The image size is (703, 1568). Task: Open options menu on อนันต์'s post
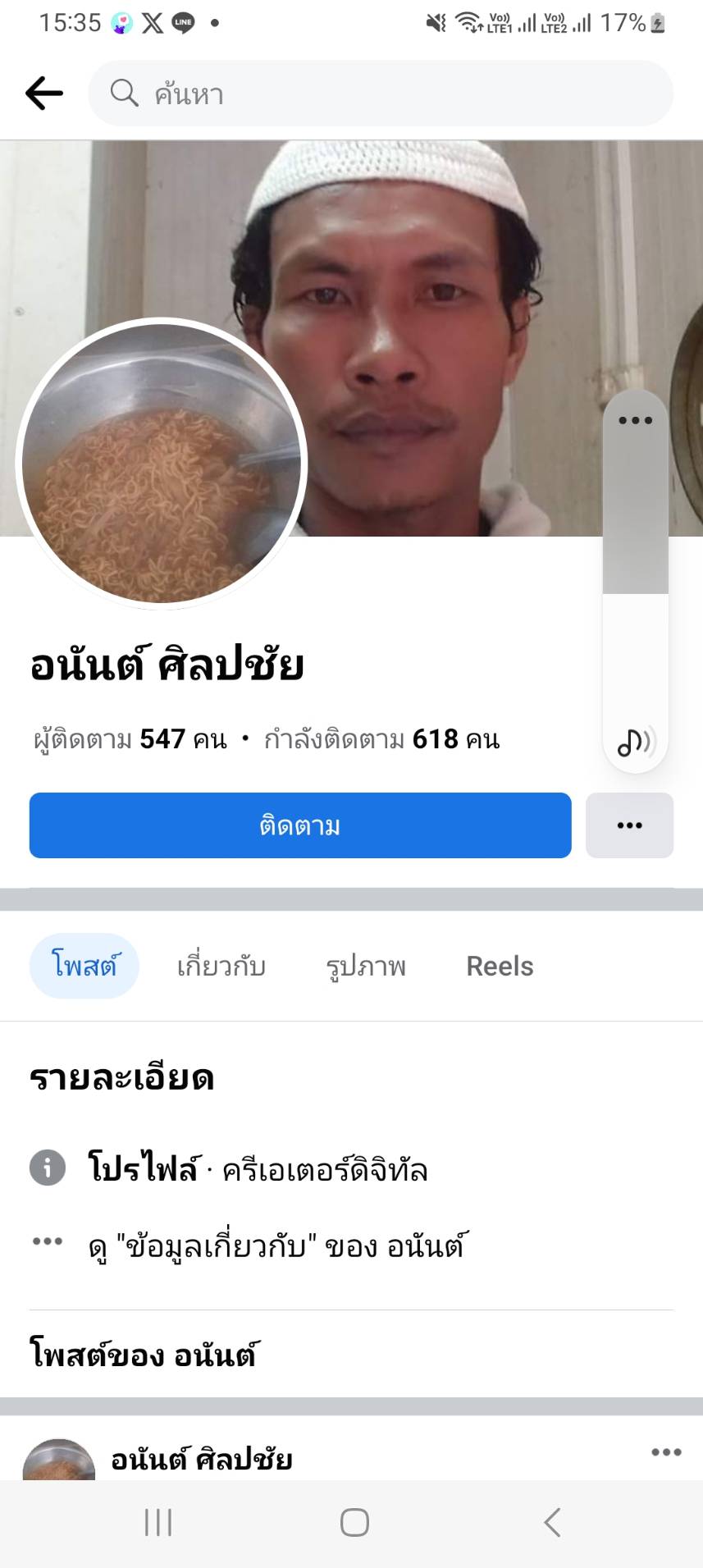pos(666,1452)
